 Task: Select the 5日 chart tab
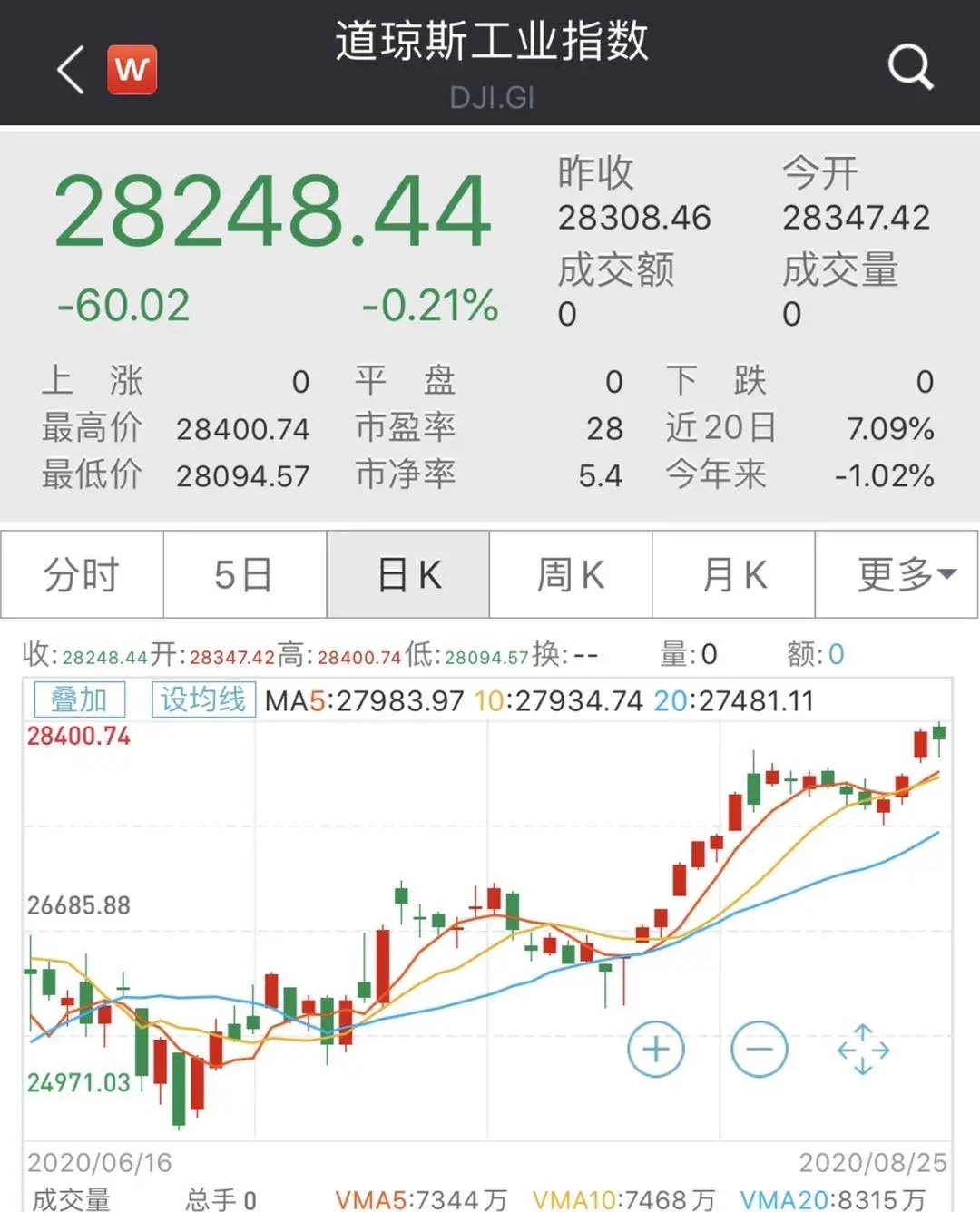point(244,575)
